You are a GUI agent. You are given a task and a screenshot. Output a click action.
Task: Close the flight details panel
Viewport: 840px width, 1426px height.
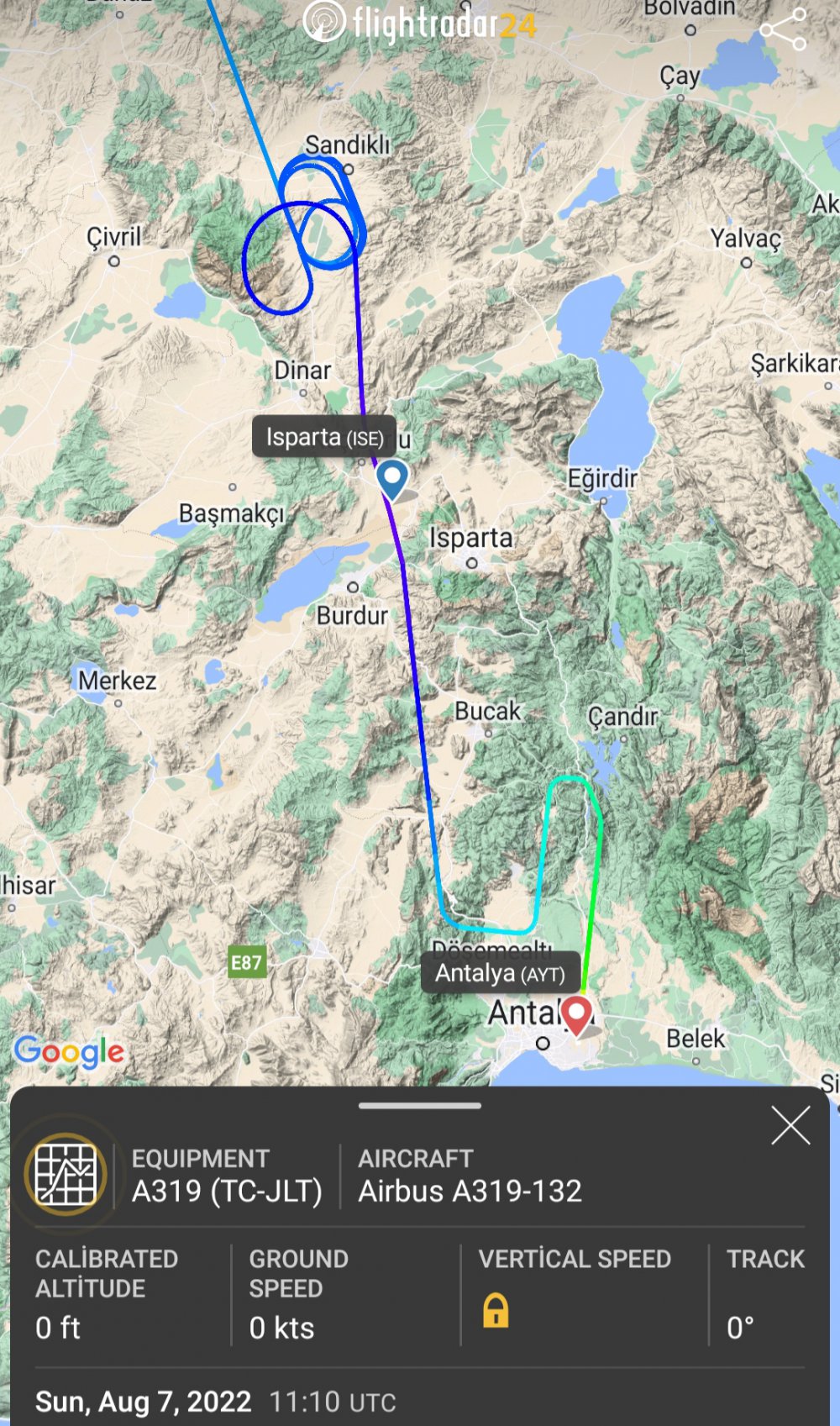(790, 1125)
